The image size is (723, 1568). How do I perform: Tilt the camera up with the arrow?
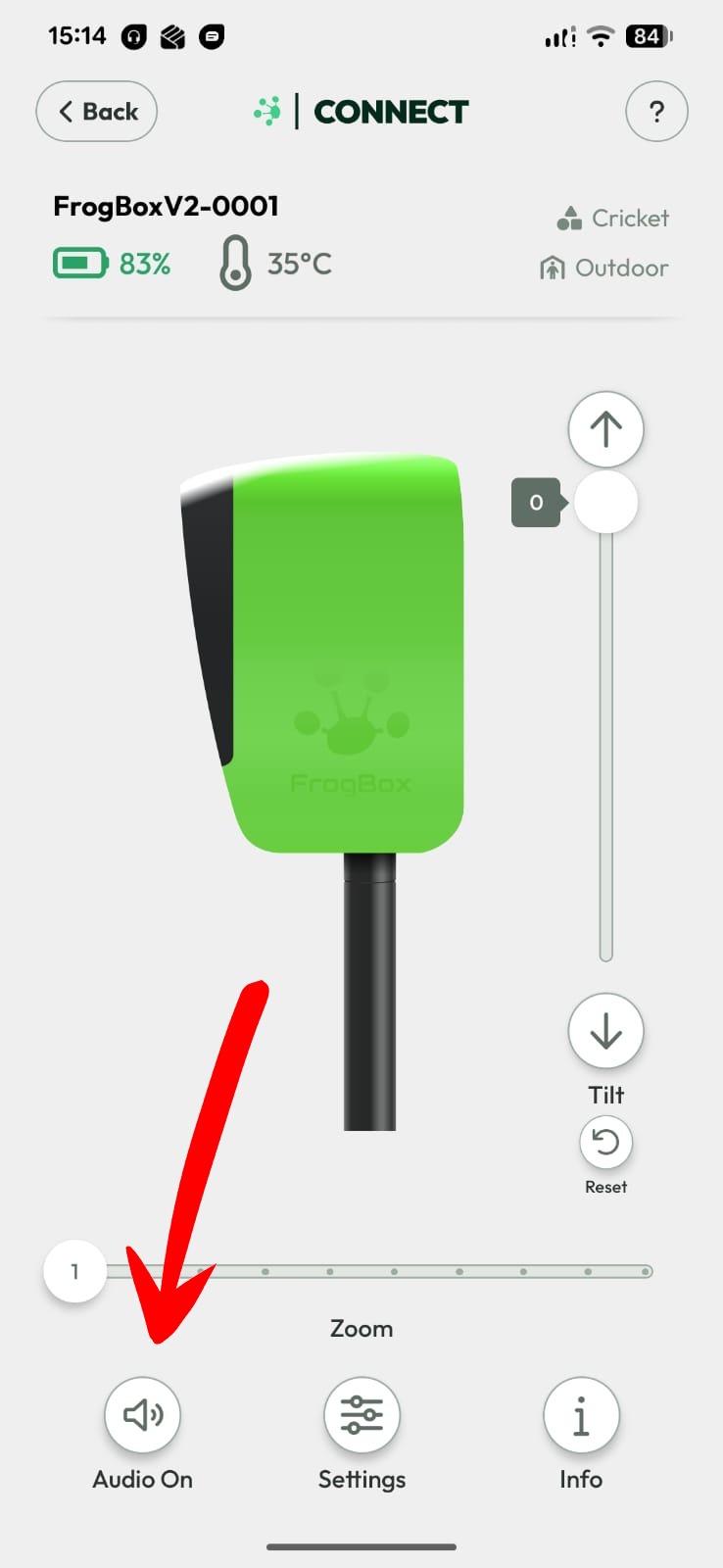click(605, 429)
